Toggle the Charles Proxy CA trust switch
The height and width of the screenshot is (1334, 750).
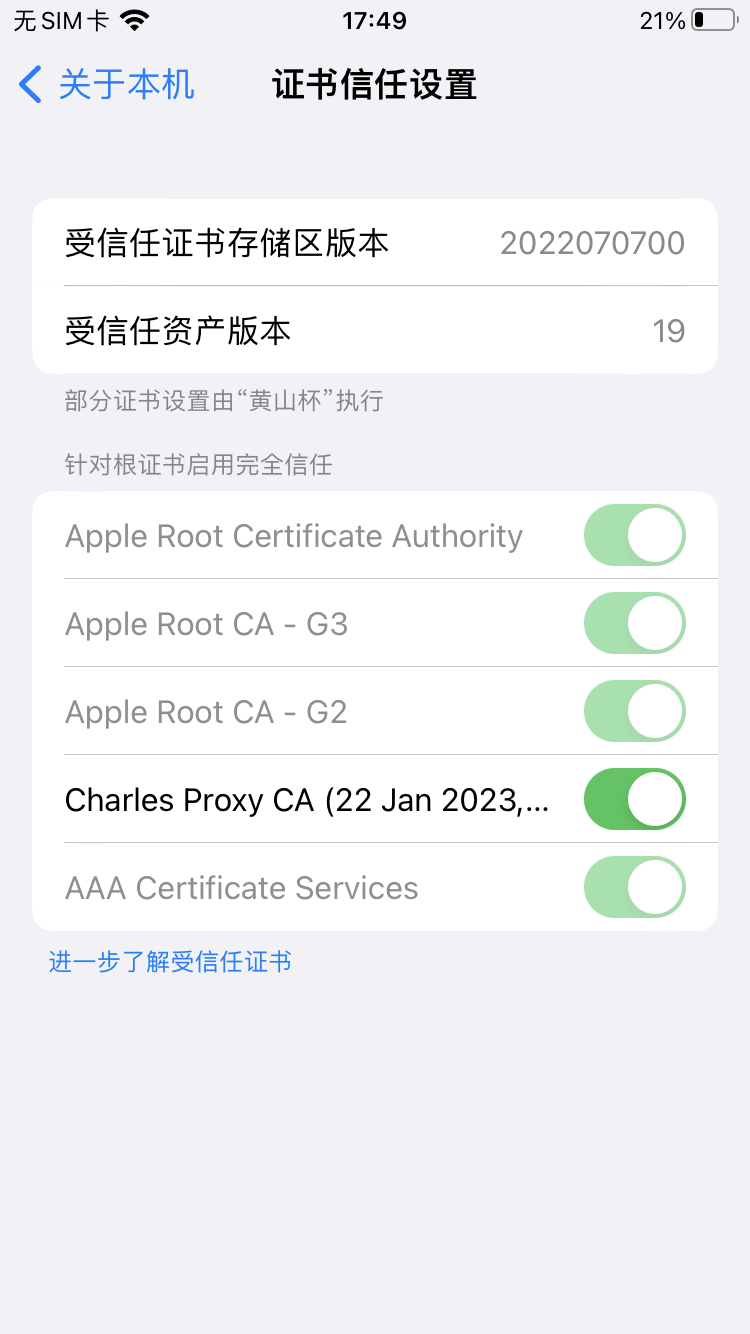[634, 799]
